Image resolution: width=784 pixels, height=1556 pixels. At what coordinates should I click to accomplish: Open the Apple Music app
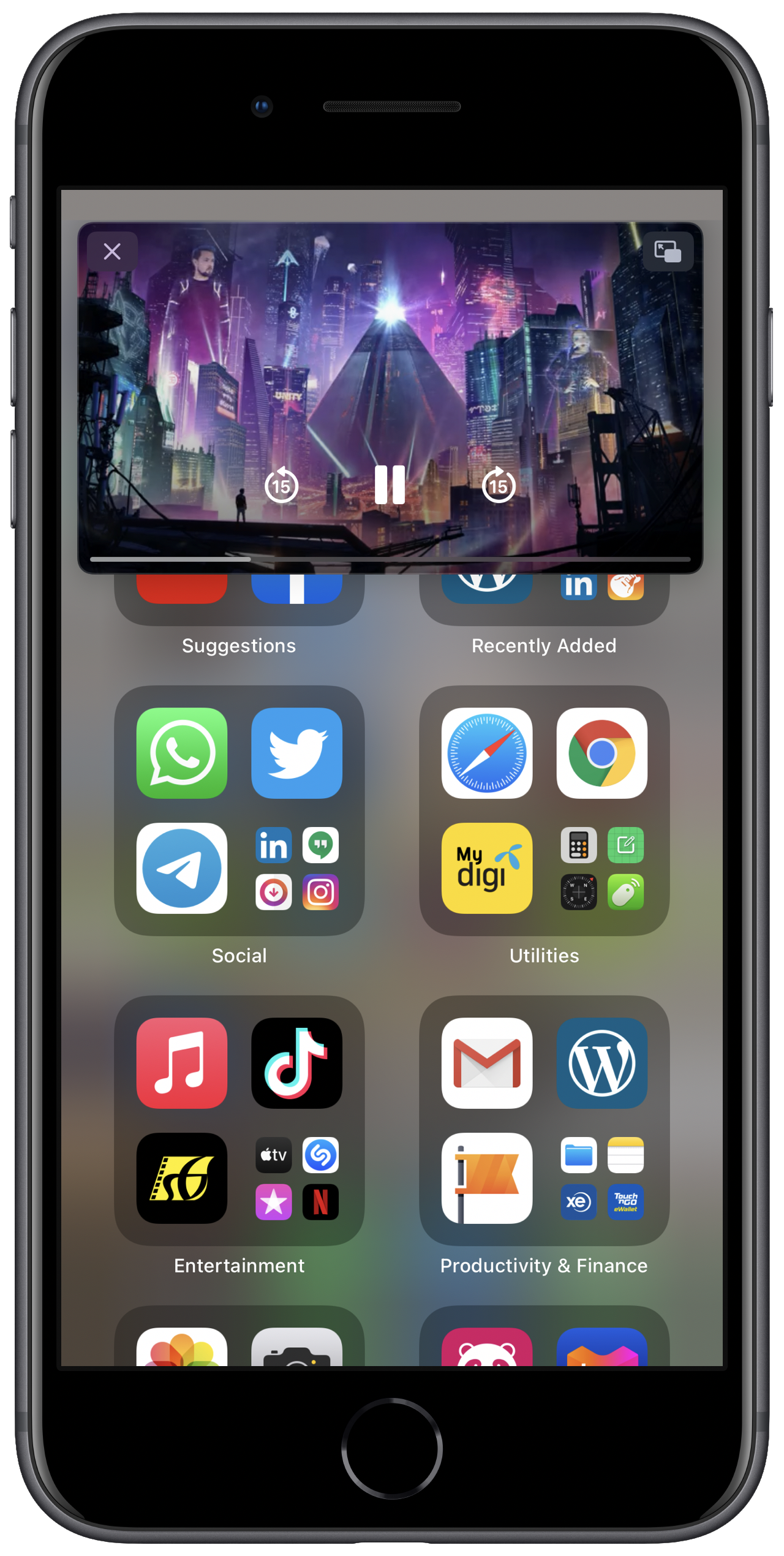coord(182,1063)
